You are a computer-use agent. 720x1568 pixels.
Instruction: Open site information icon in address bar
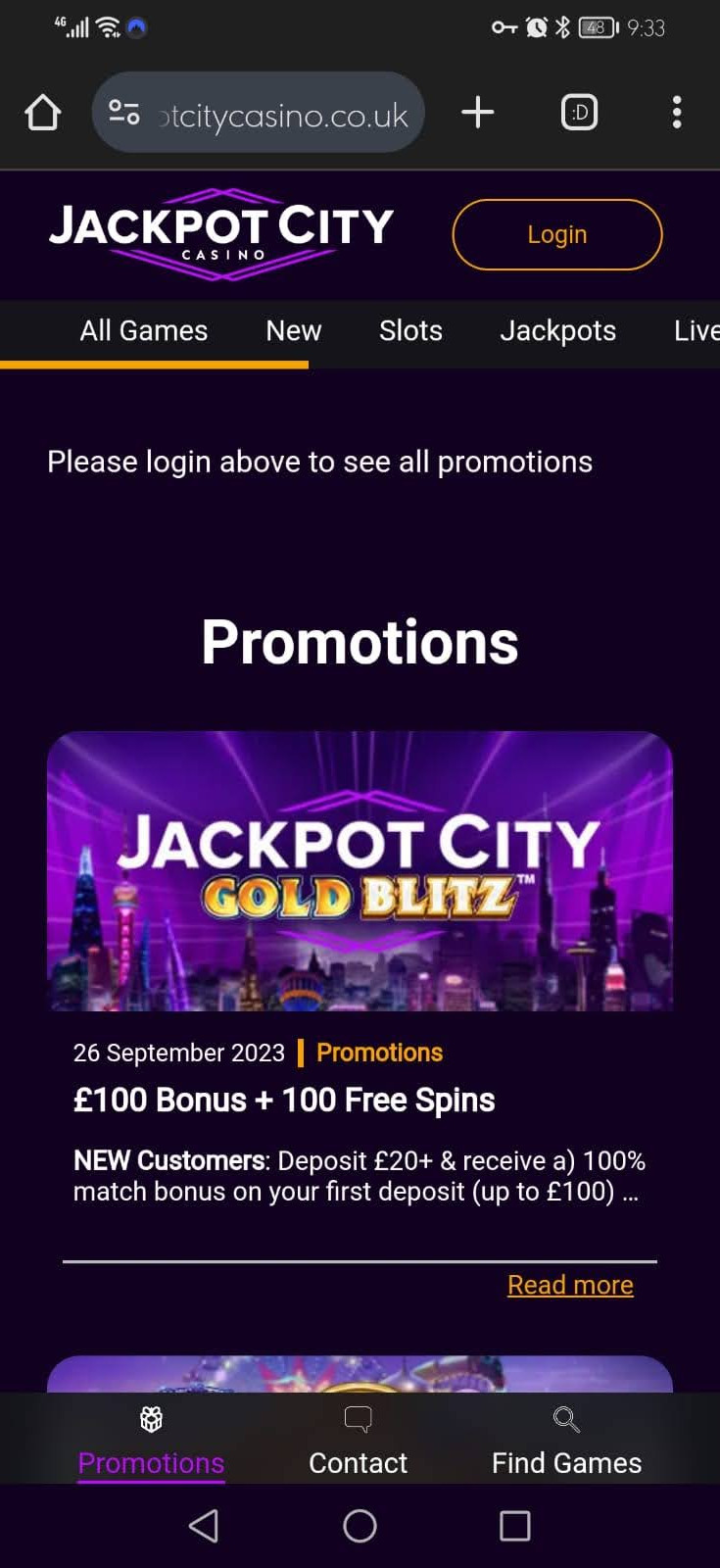pos(123,113)
